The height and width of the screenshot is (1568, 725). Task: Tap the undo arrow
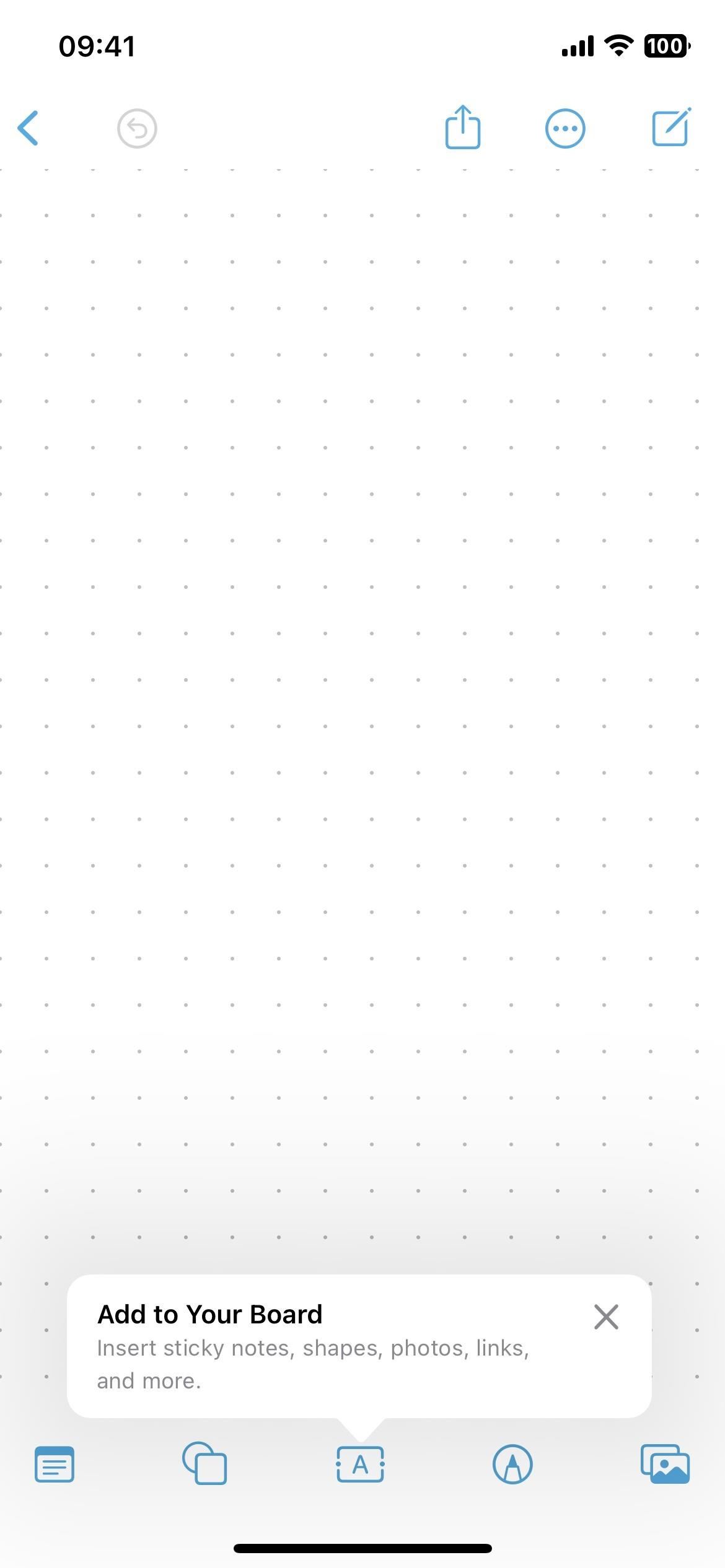tap(137, 129)
